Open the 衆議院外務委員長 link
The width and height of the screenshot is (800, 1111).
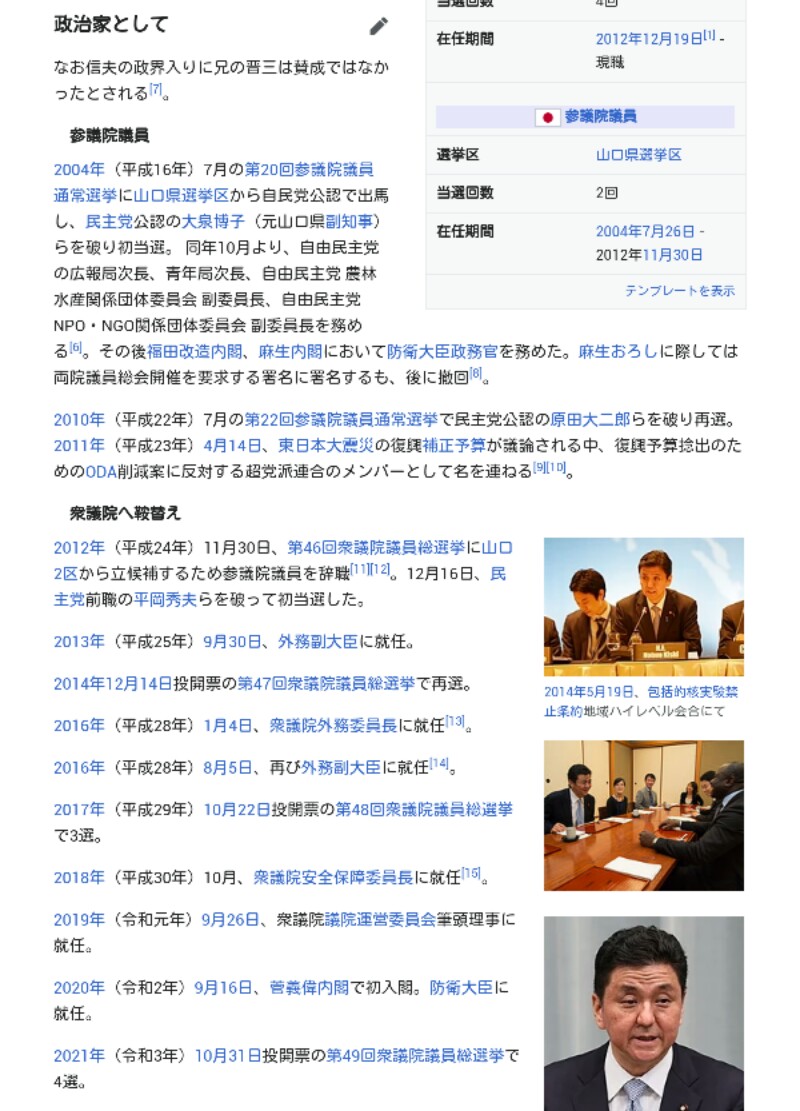[333, 726]
